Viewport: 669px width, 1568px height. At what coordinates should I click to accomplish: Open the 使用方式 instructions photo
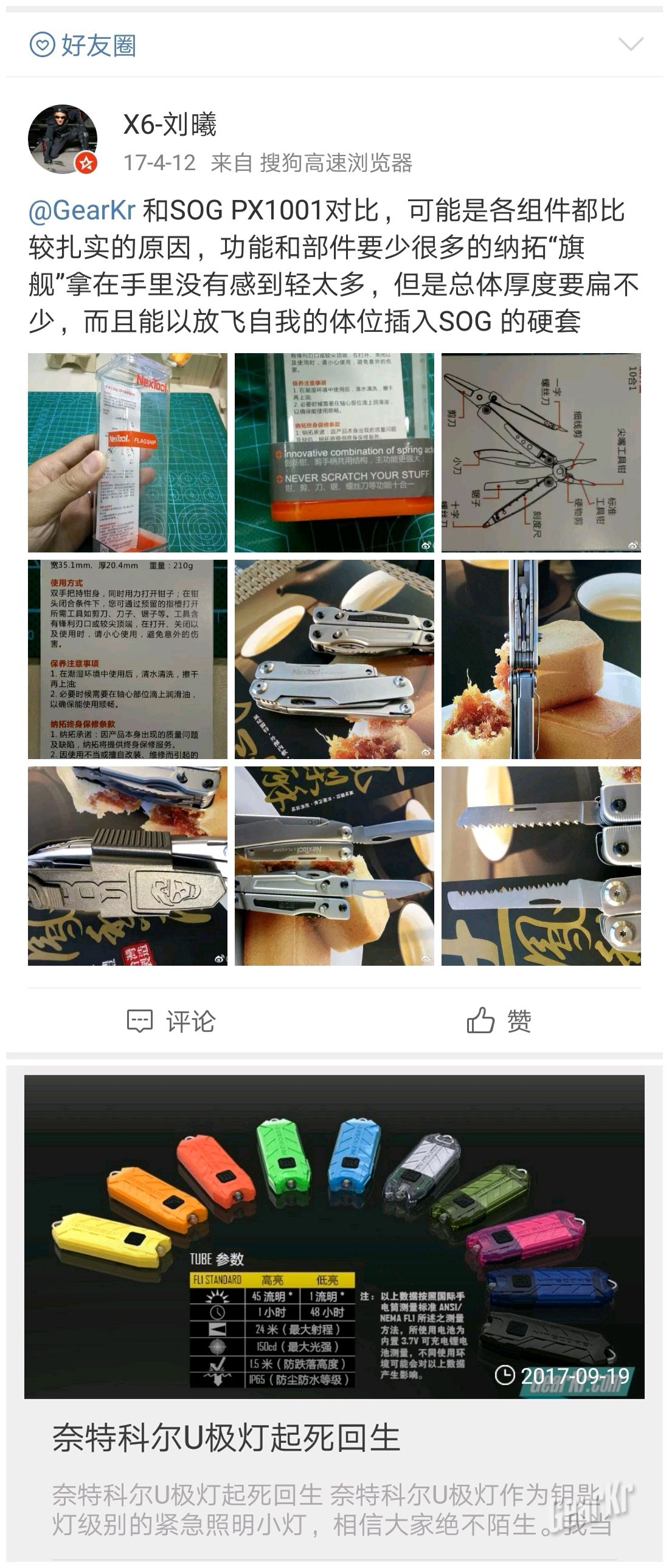coord(127,659)
